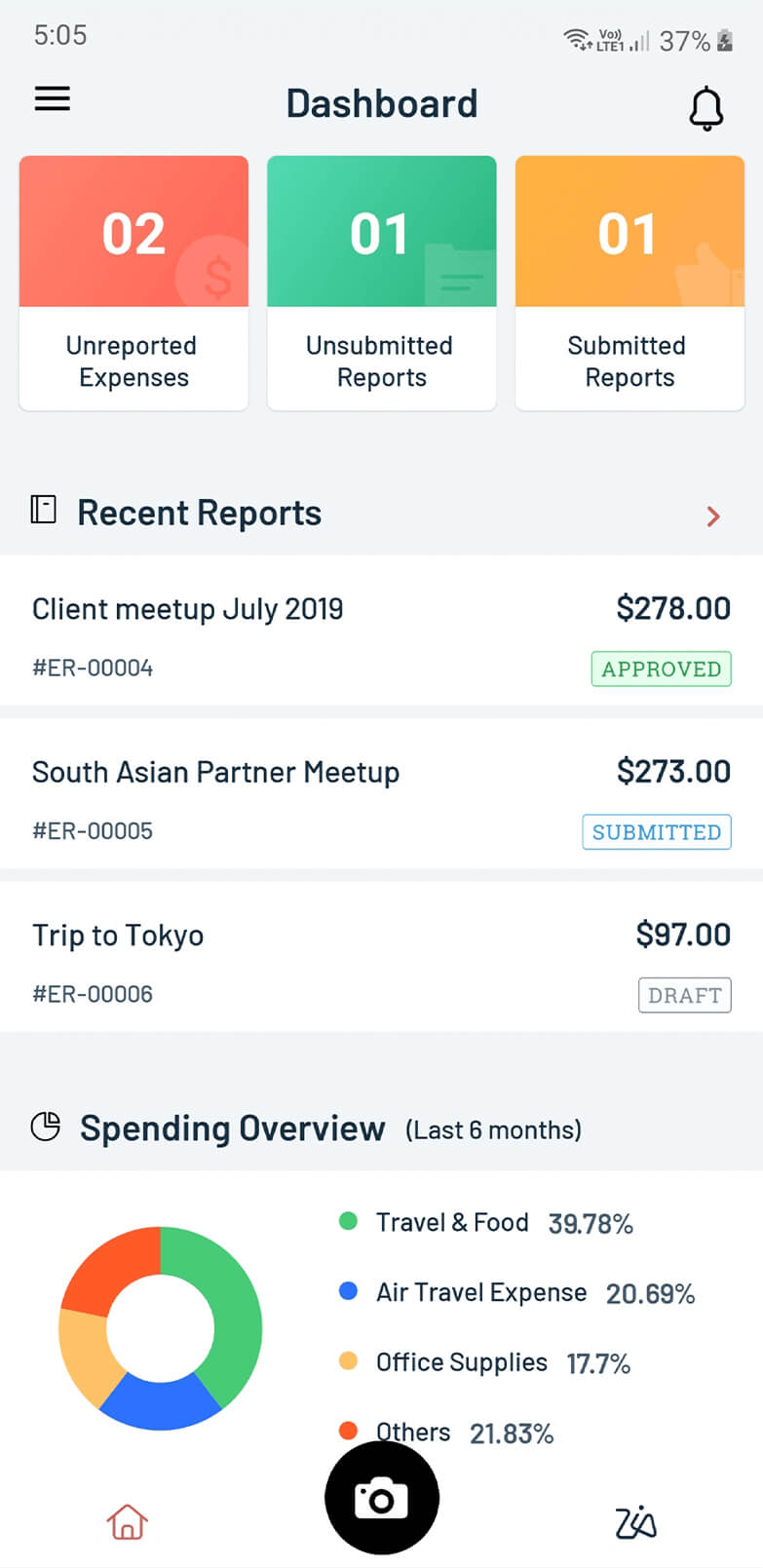
Task: Select the Home icon in bottom navigation
Action: point(128,1520)
